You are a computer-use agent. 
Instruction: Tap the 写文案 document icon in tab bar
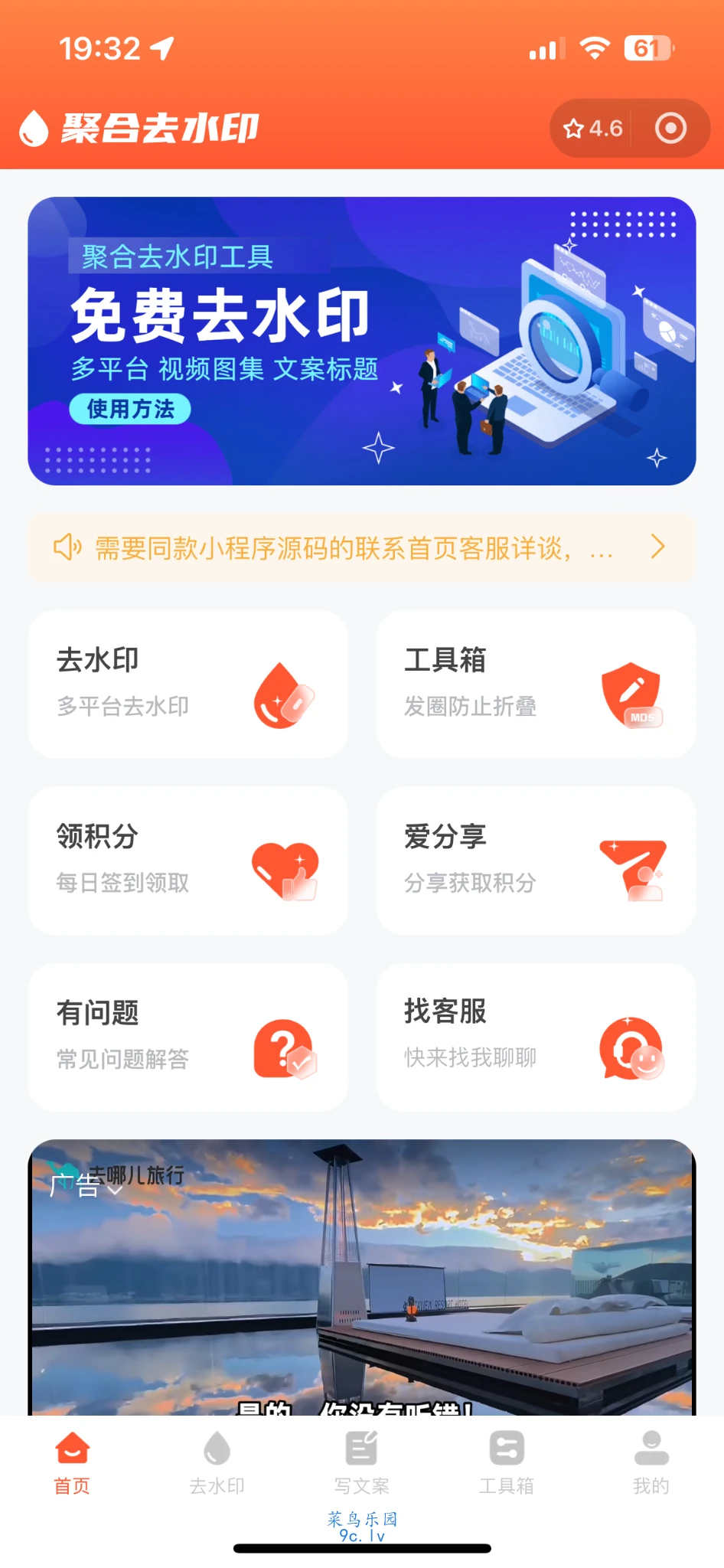point(361,1449)
